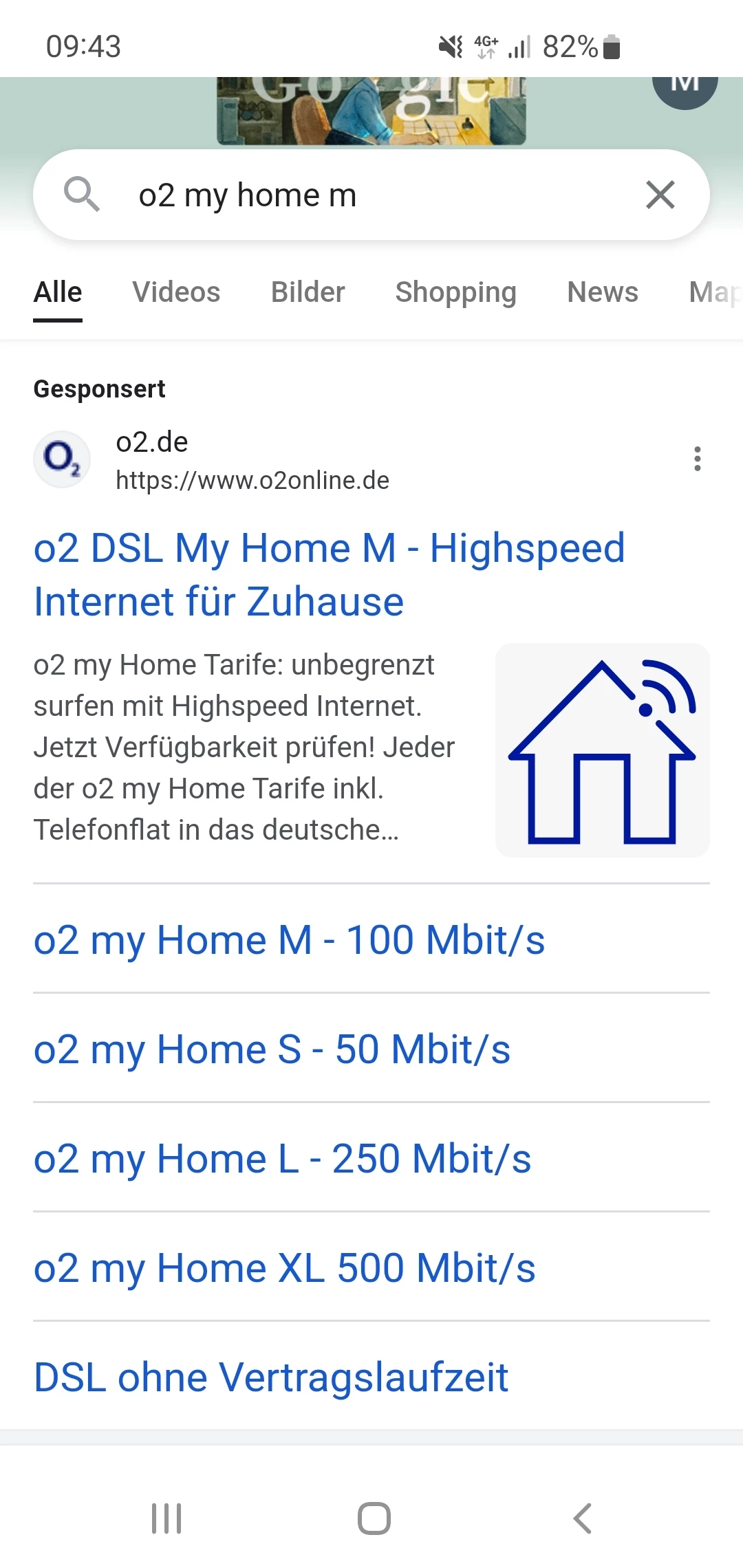Select the Alle results tab

(58, 292)
